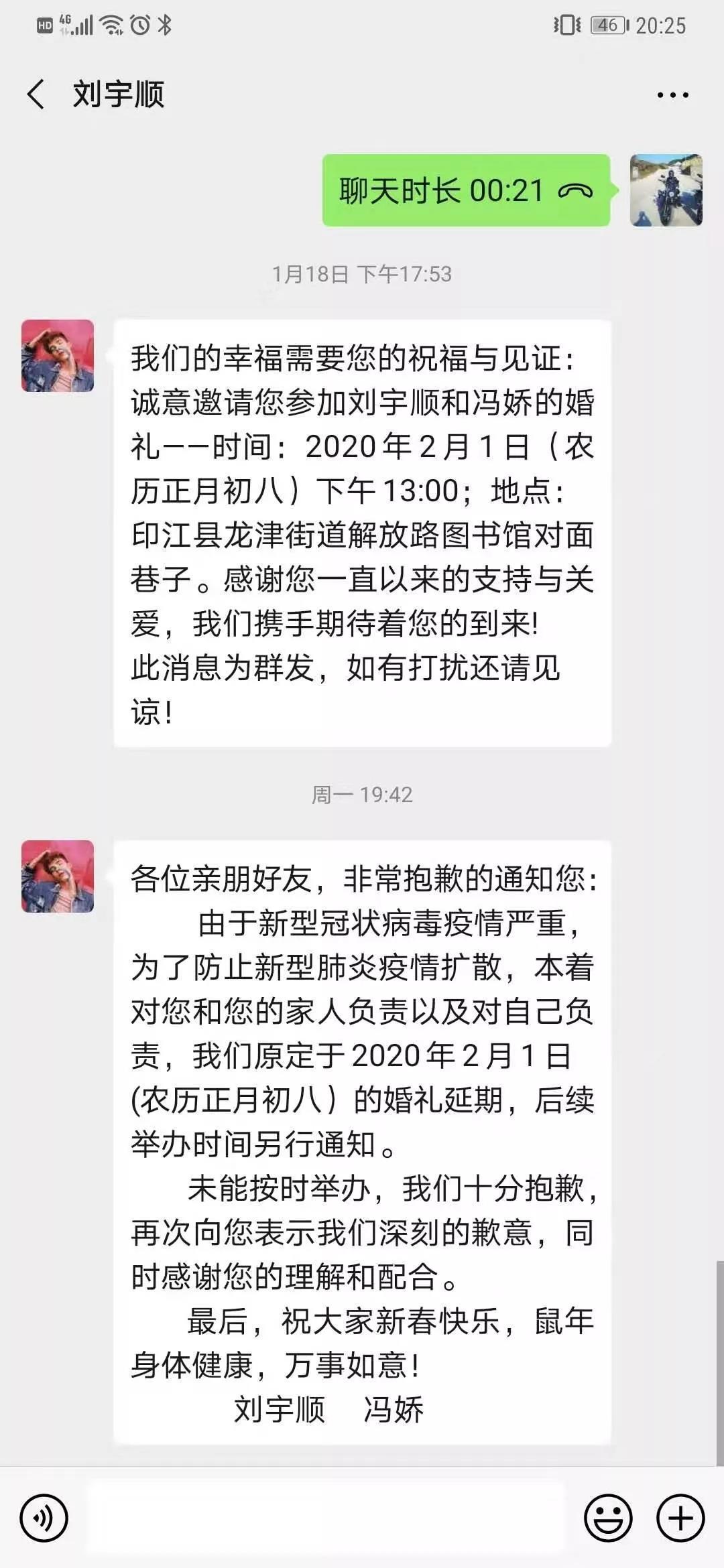
Task: Open 刘宇顺's avatar beside the postponement notice
Action: [58, 876]
